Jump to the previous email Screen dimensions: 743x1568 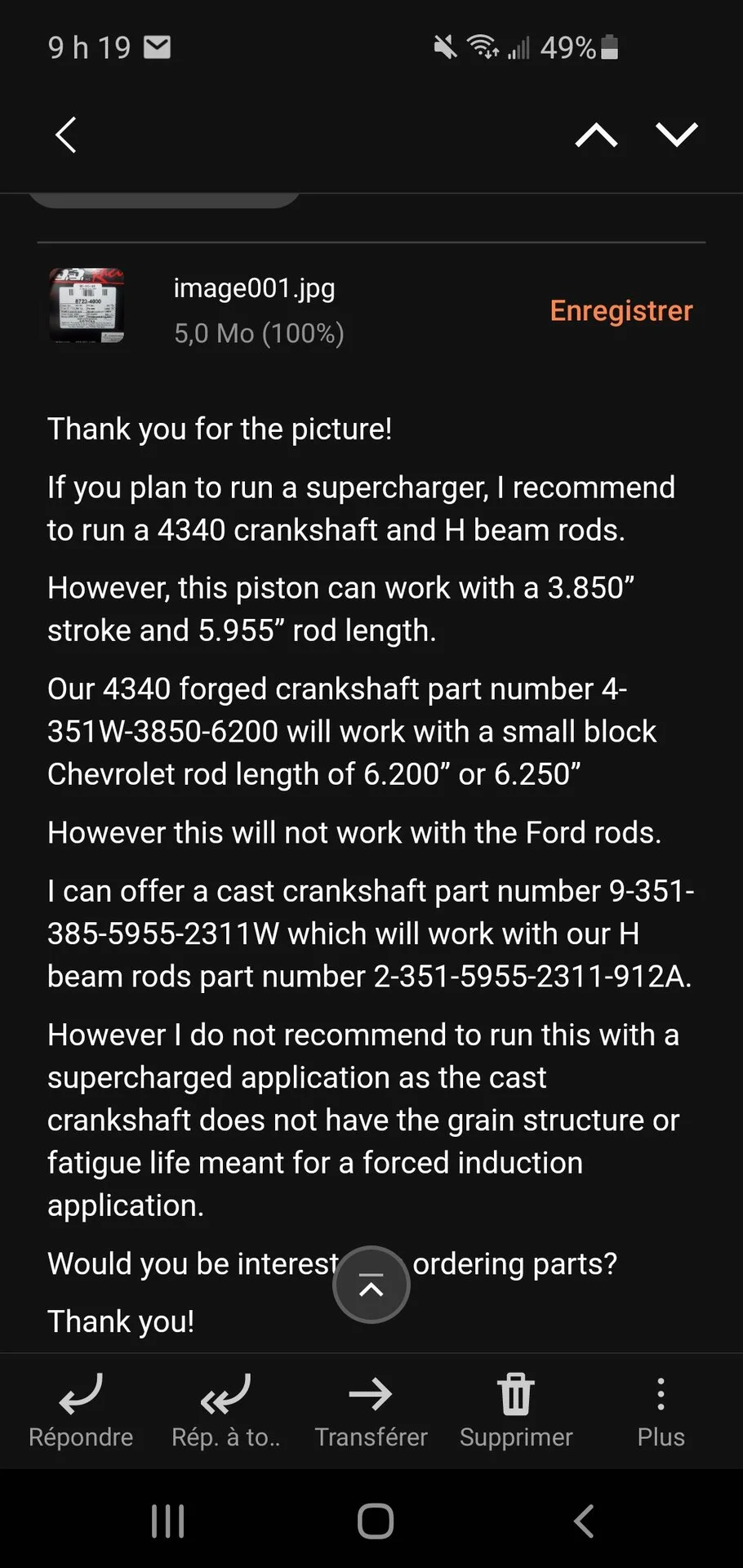(596, 135)
